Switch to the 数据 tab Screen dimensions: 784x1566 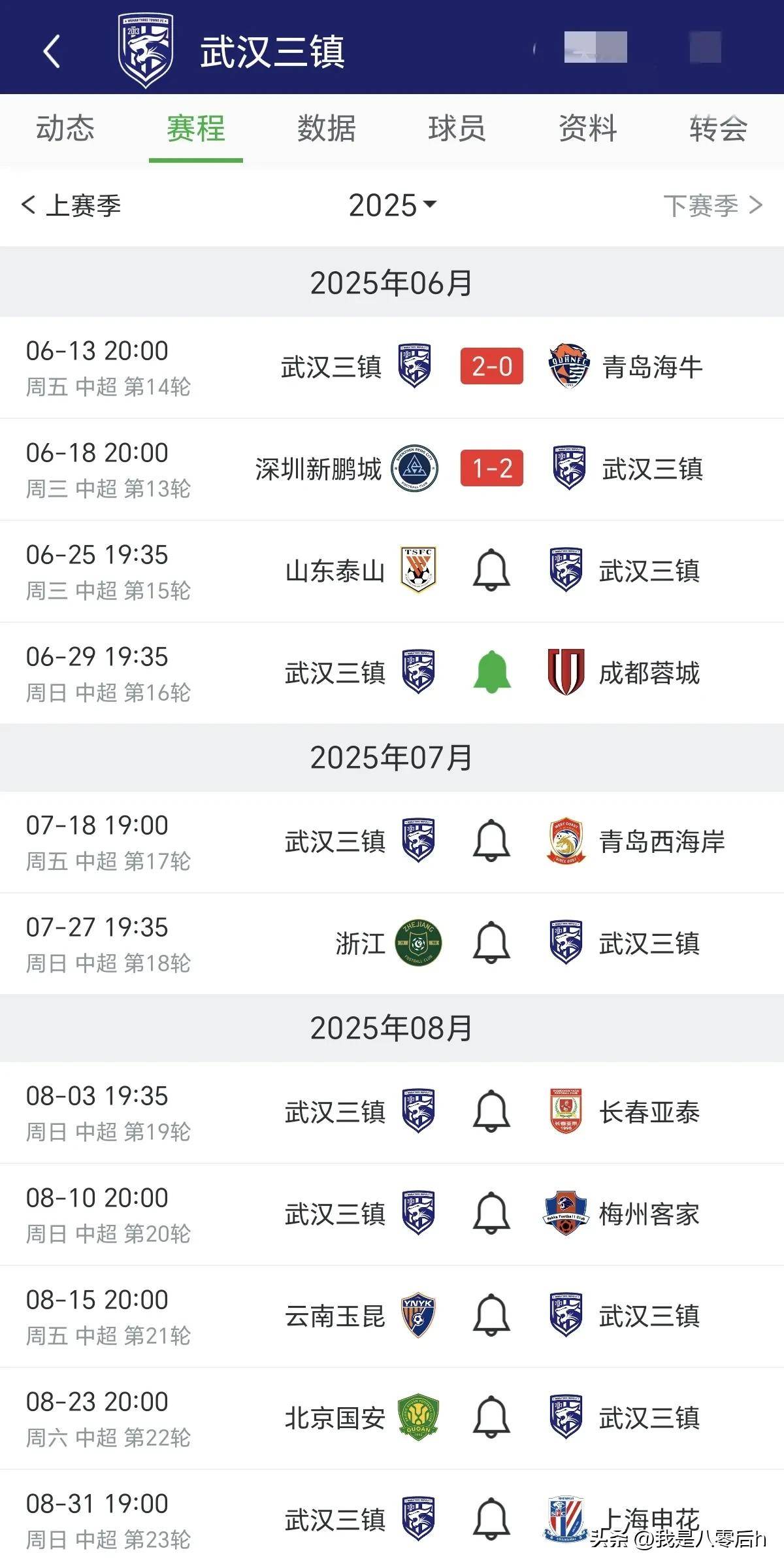tap(326, 128)
